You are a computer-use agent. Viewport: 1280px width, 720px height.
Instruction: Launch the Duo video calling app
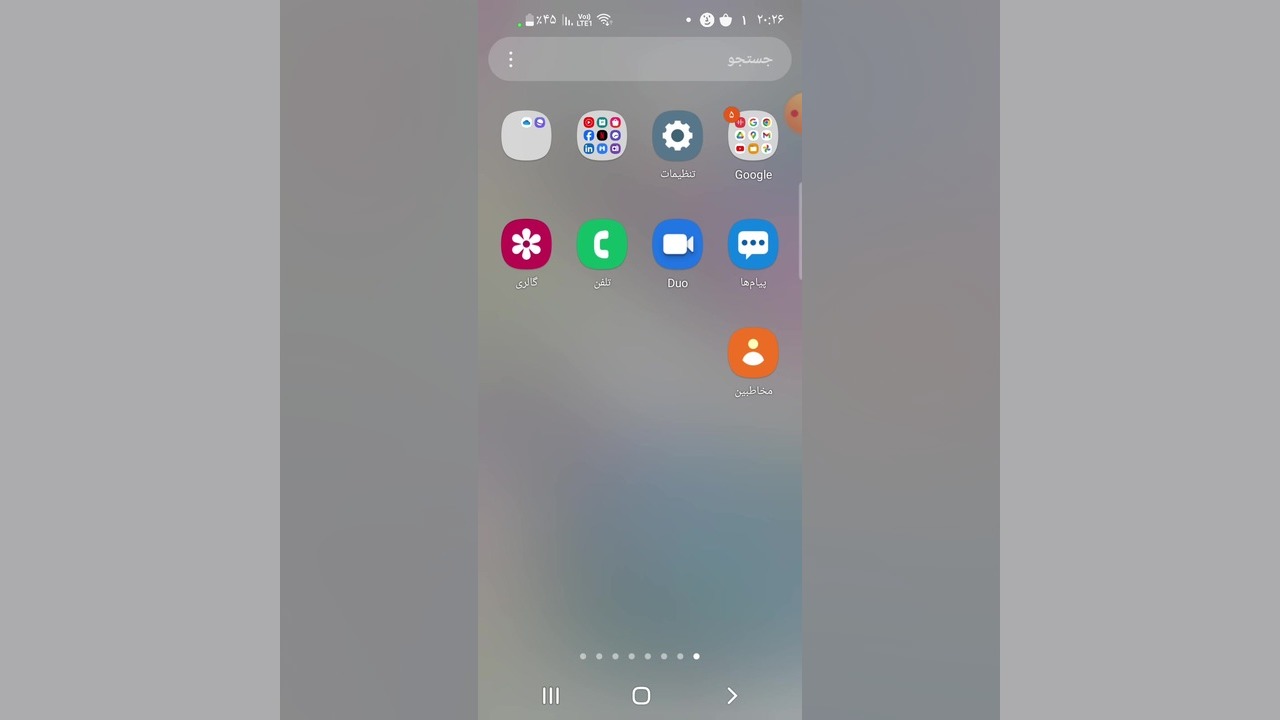point(677,245)
